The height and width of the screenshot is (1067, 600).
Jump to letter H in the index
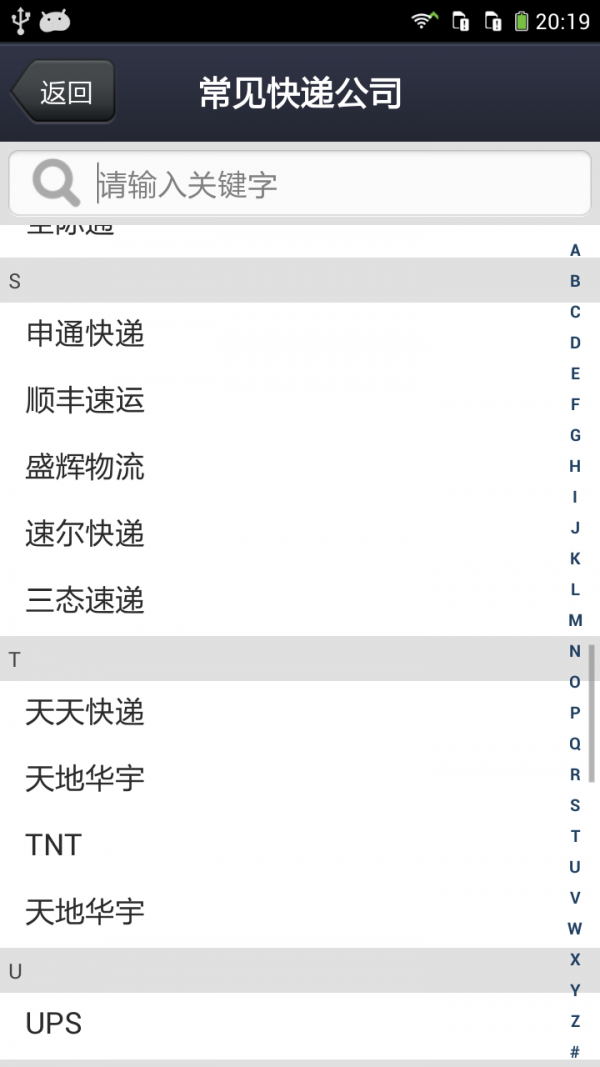pyautogui.click(x=575, y=466)
